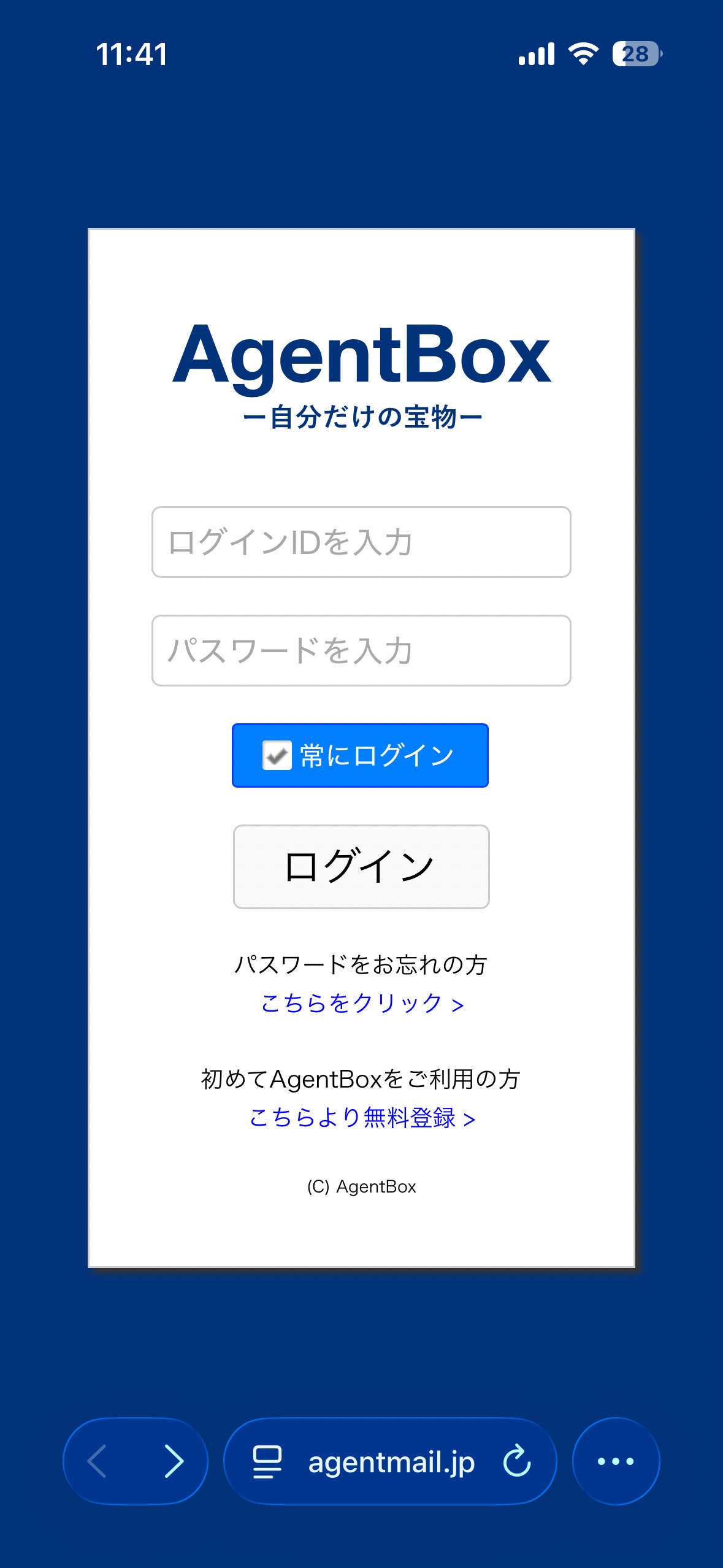Reload the agentmail.jp page
The width and height of the screenshot is (723, 1568).
click(517, 1461)
